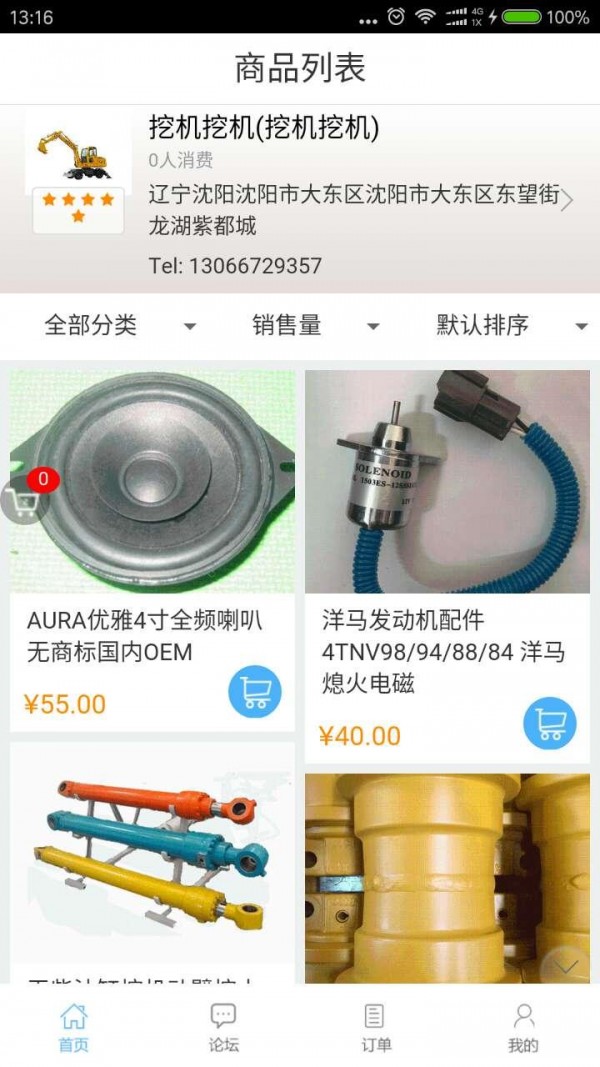Add AURA优雅4寸全频喇叭 to cart
The height and width of the screenshot is (1067, 600).
pyautogui.click(x=255, y=691)
